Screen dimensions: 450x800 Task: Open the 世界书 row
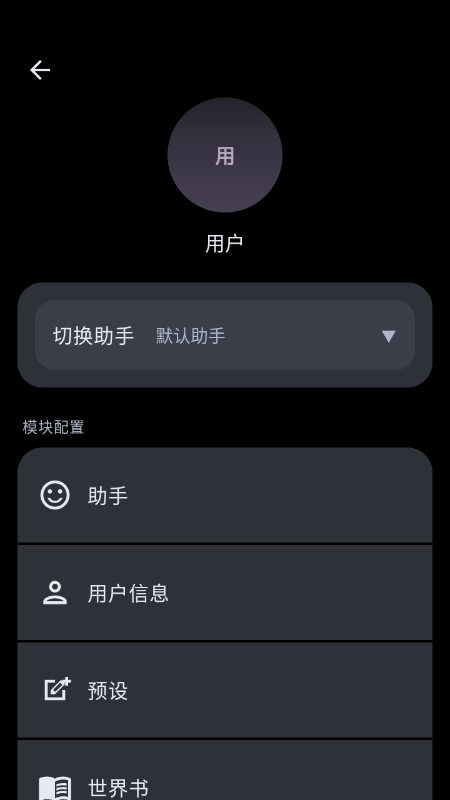click(x=225, y=770)
